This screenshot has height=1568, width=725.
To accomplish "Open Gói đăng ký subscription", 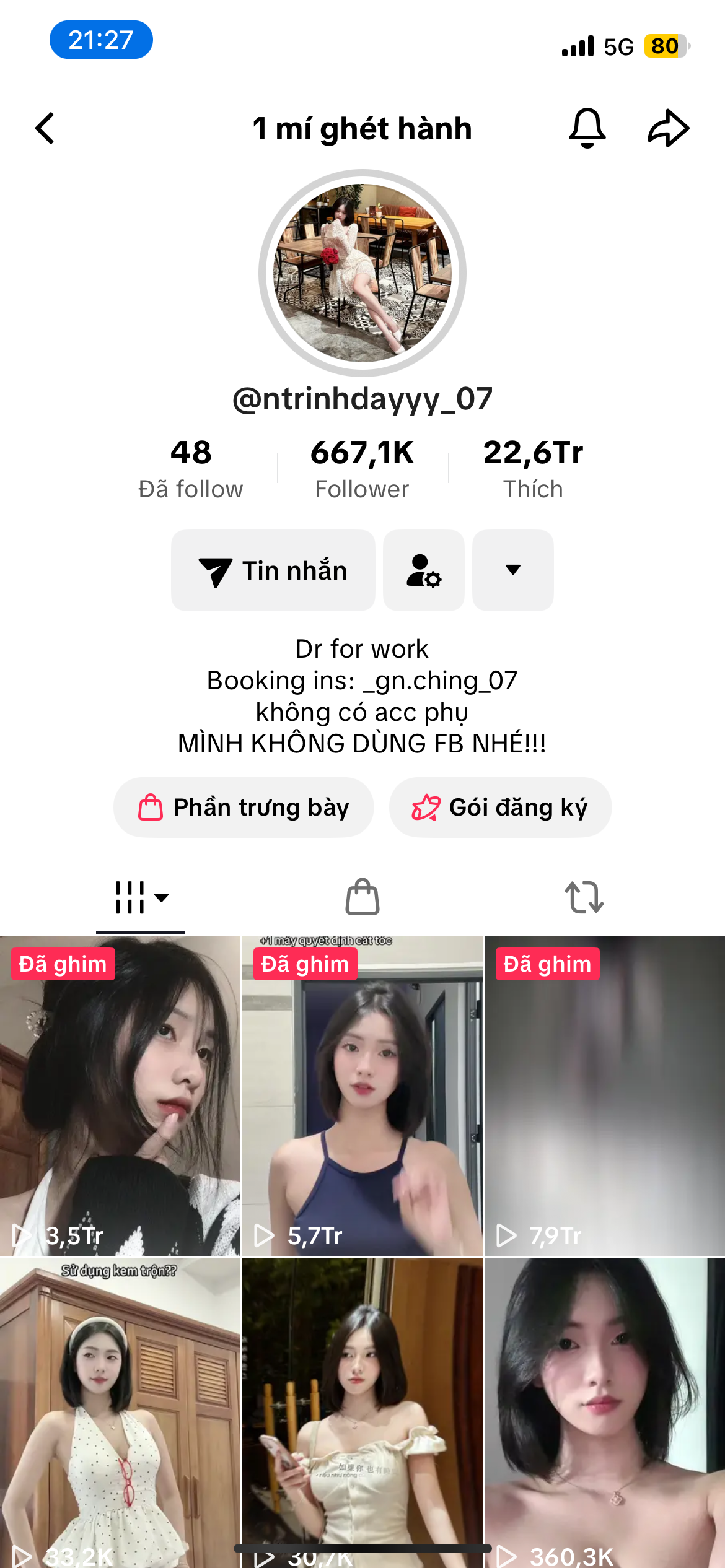I will pos(500,808).
